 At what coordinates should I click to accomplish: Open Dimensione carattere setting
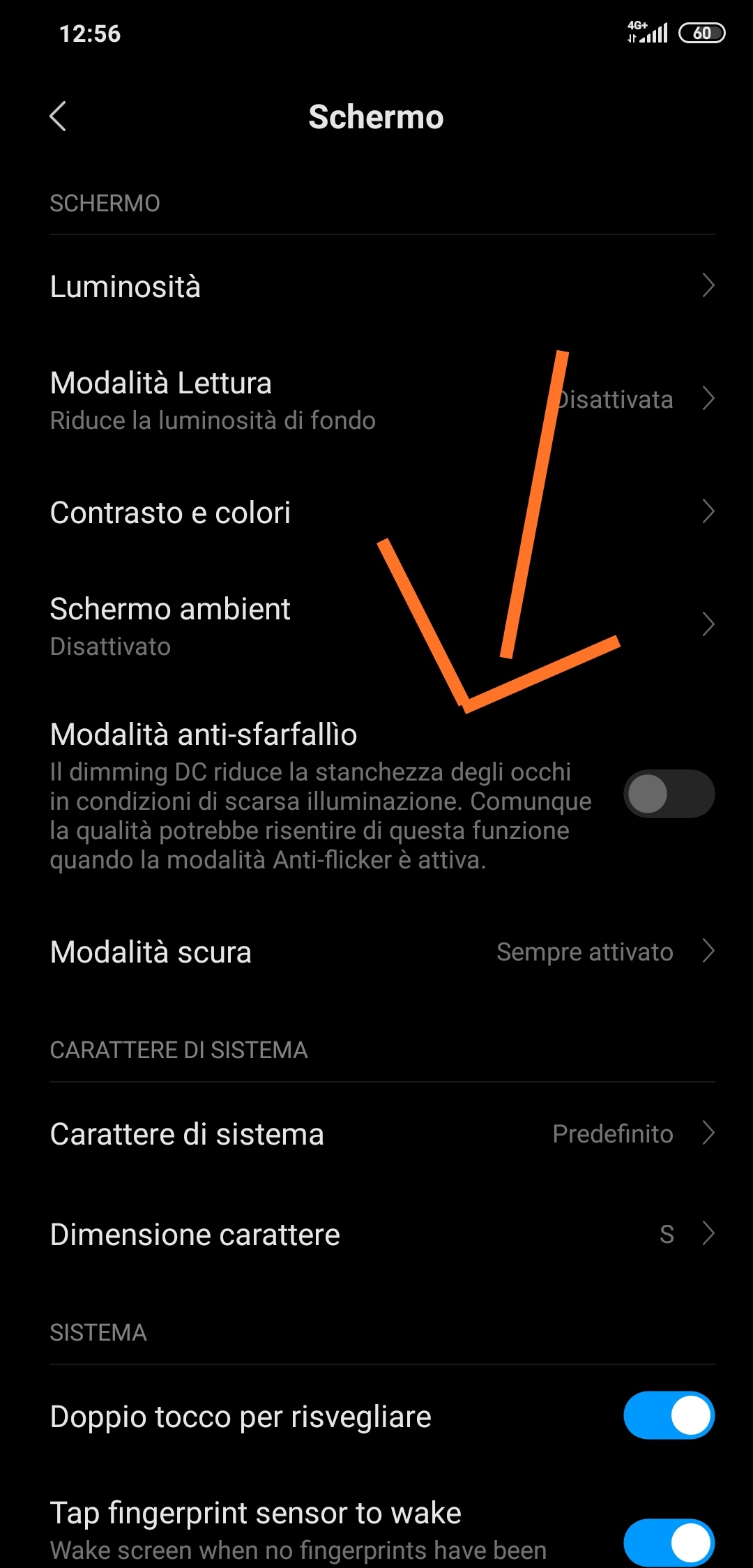(376, 1234)
